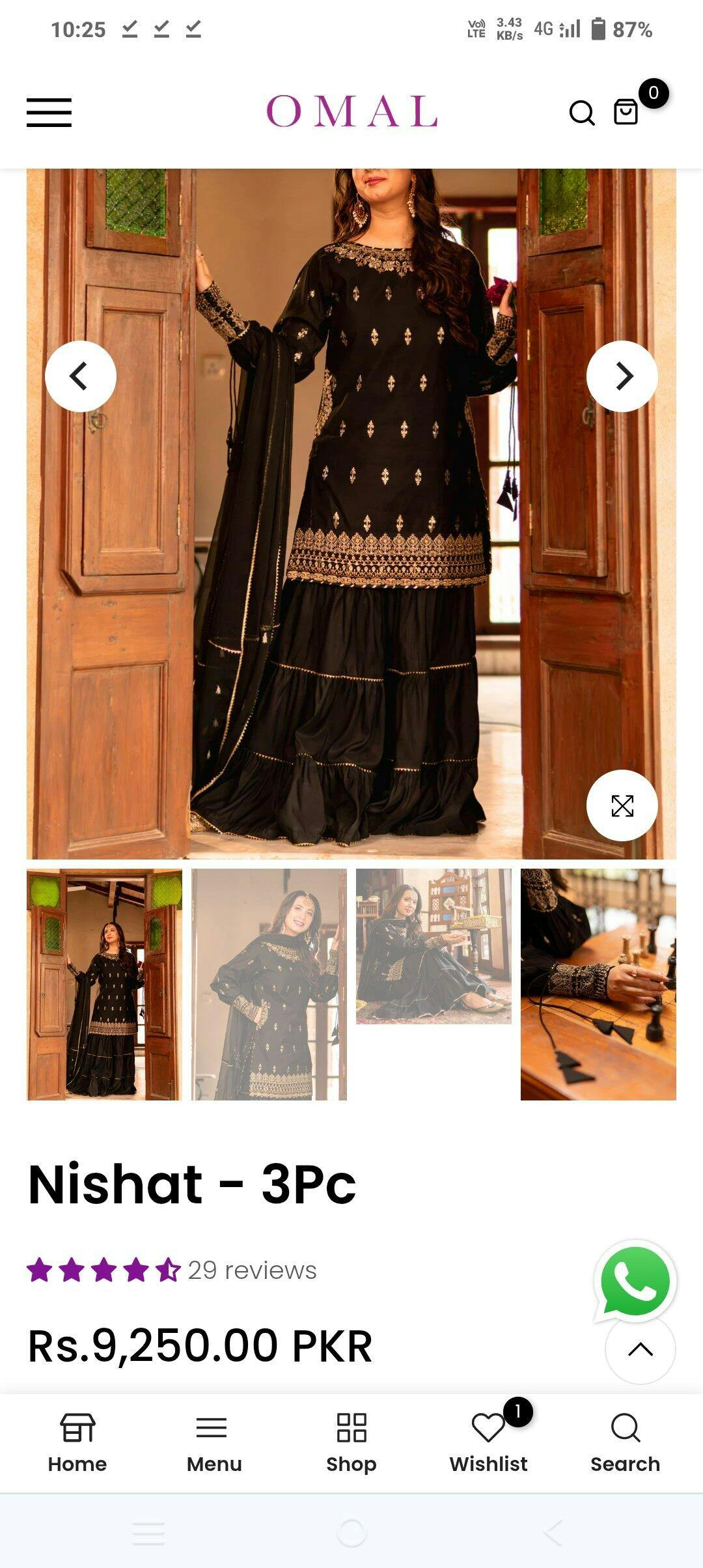Open the 29 reviews section
The image size is (703, 1568).
click(x=252, y=1270)
